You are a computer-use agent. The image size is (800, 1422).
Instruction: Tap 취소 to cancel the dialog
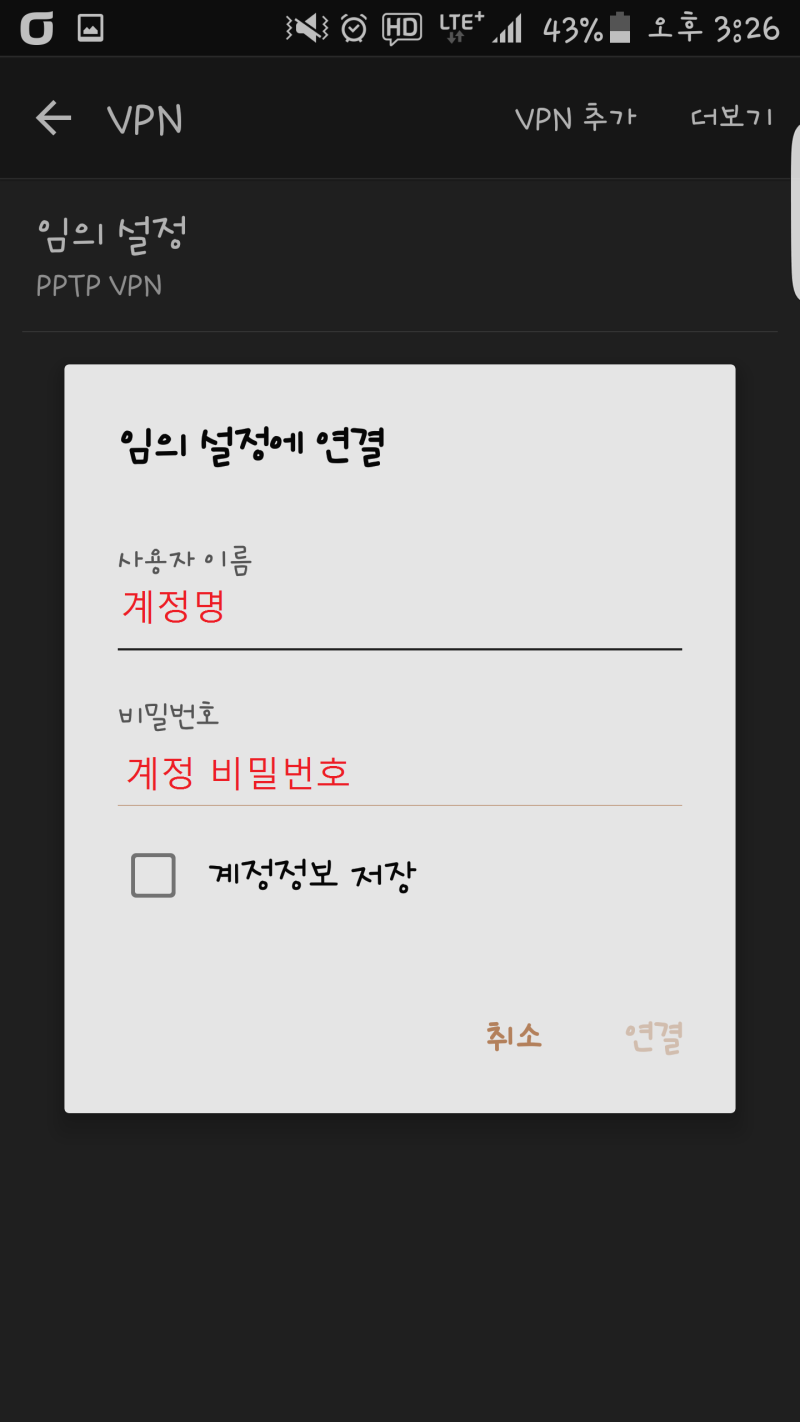click(x=513, y=1037)
